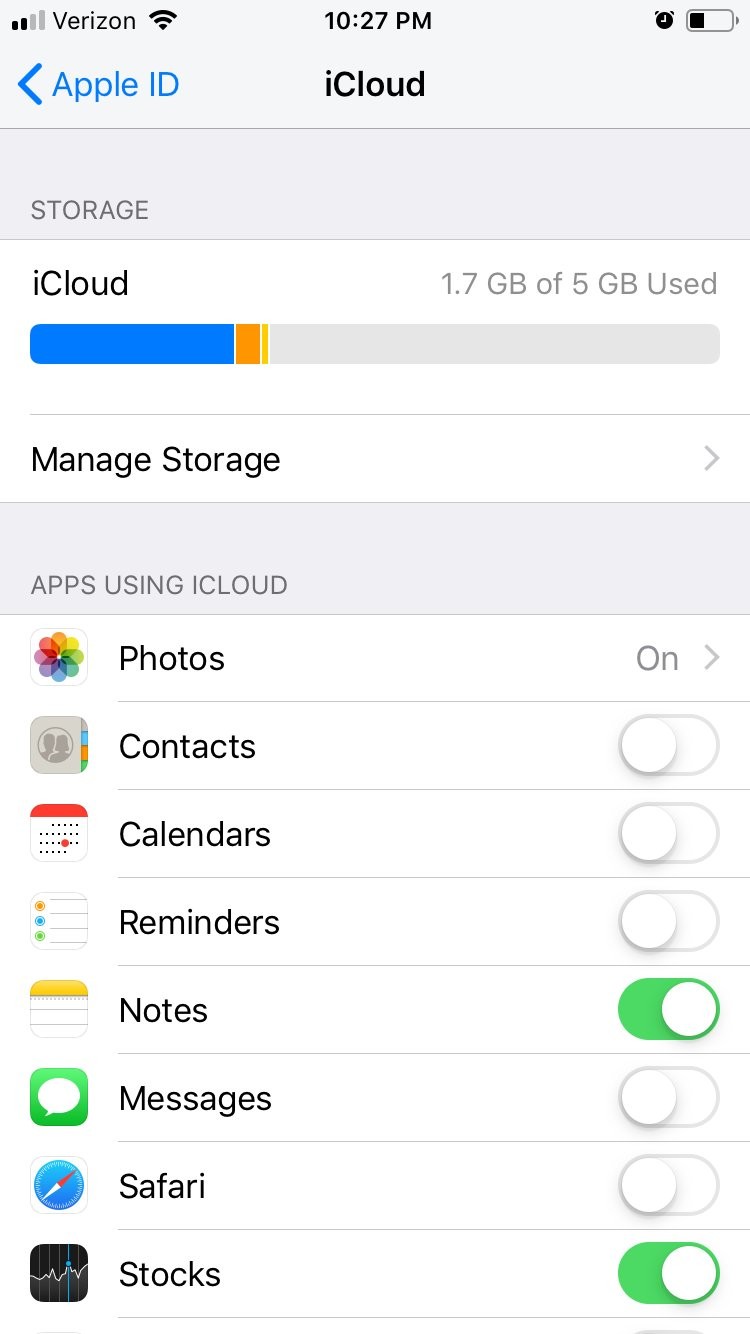Toggle Safari iCloud sync on

pos(668,1186)
